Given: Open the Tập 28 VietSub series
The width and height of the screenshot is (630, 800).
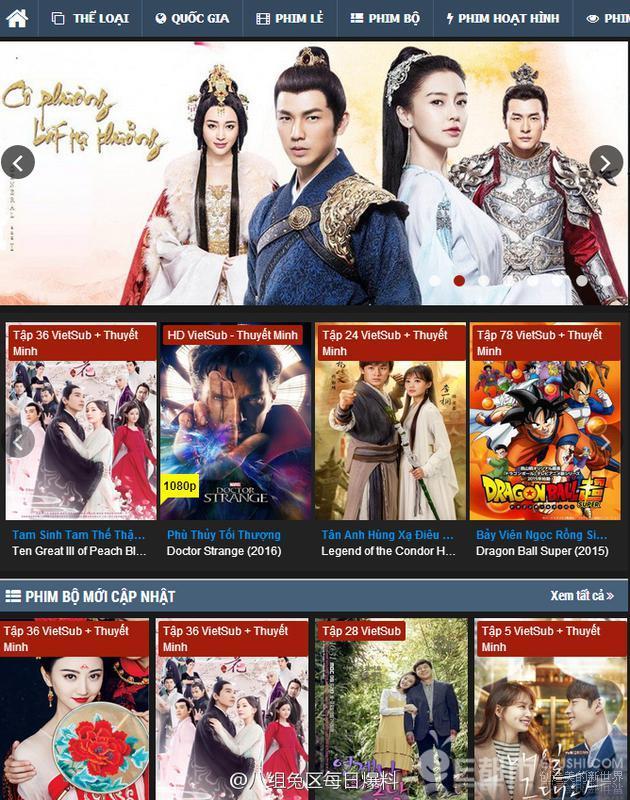Looking at the screenshot, I should [391, 710].
